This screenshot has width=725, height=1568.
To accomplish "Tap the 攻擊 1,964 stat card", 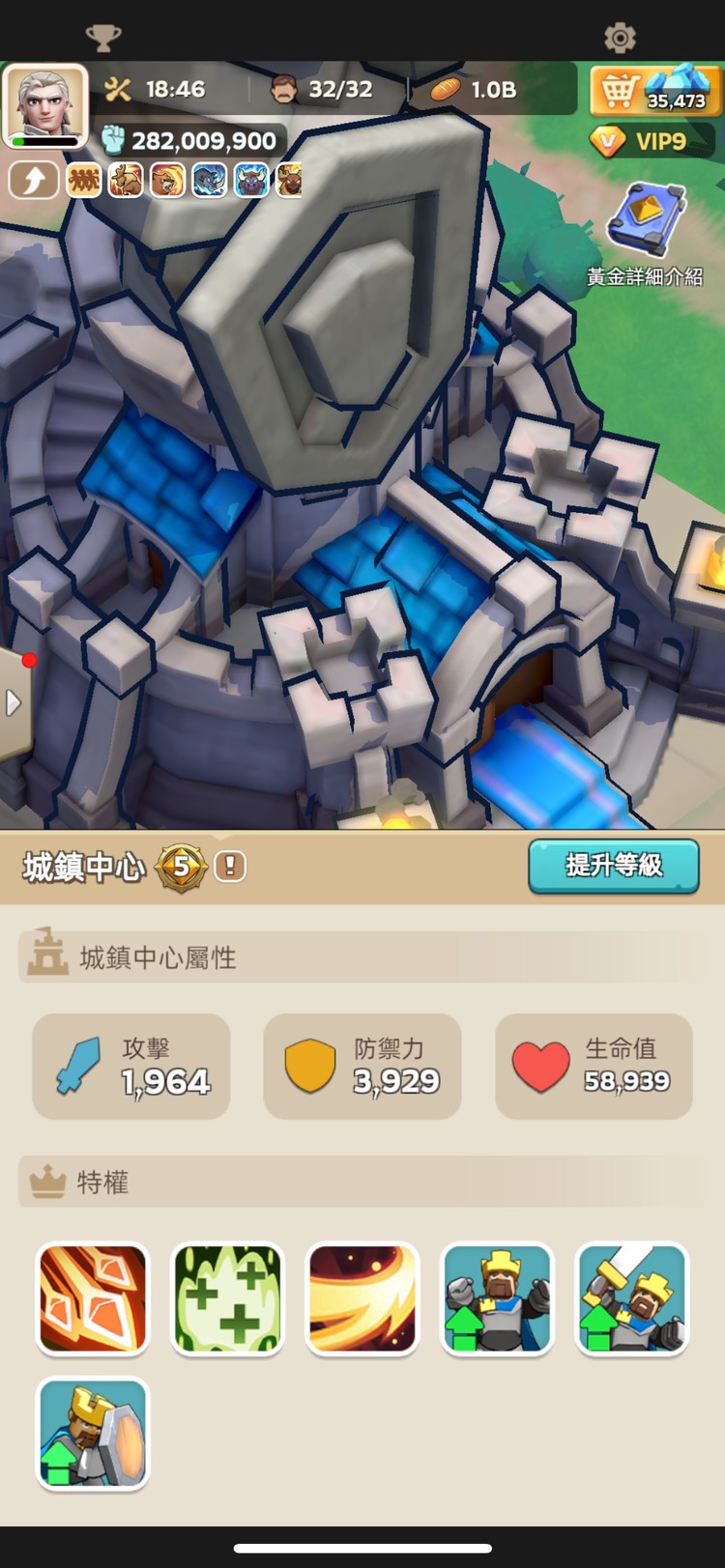I will pyautogui.click(x=130, y=1066).
